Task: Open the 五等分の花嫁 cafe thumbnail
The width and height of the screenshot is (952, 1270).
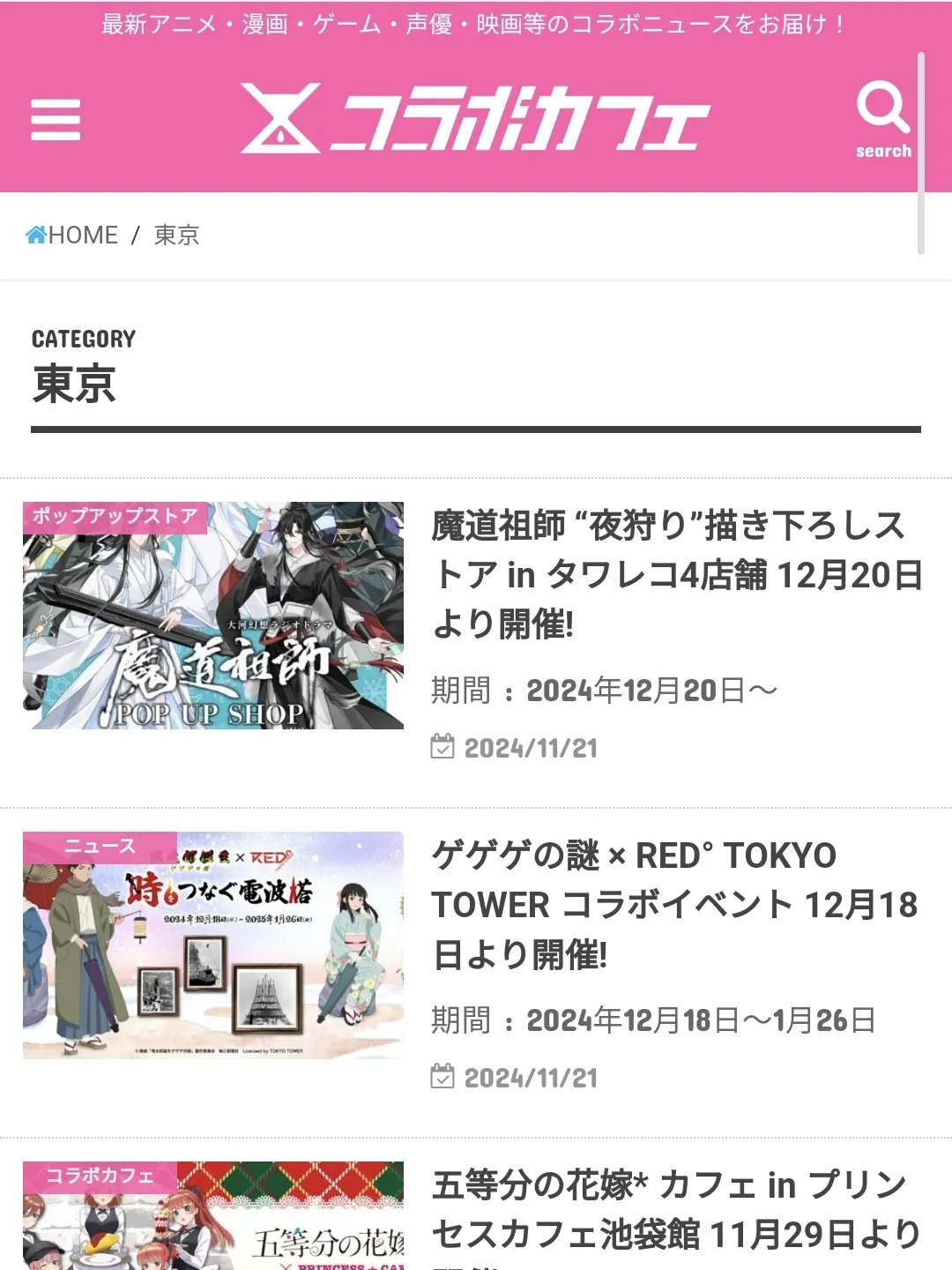Action: tap(213, 1217)
